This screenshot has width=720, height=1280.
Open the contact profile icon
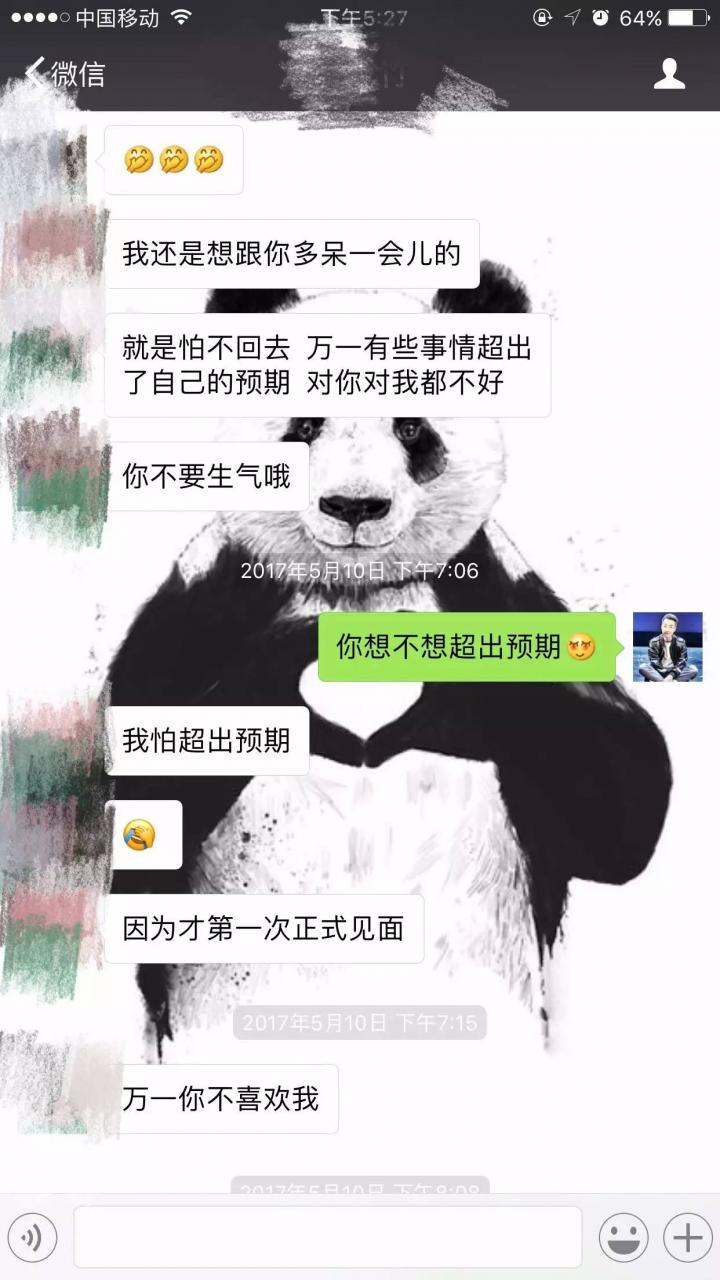[x=669, y=74]
